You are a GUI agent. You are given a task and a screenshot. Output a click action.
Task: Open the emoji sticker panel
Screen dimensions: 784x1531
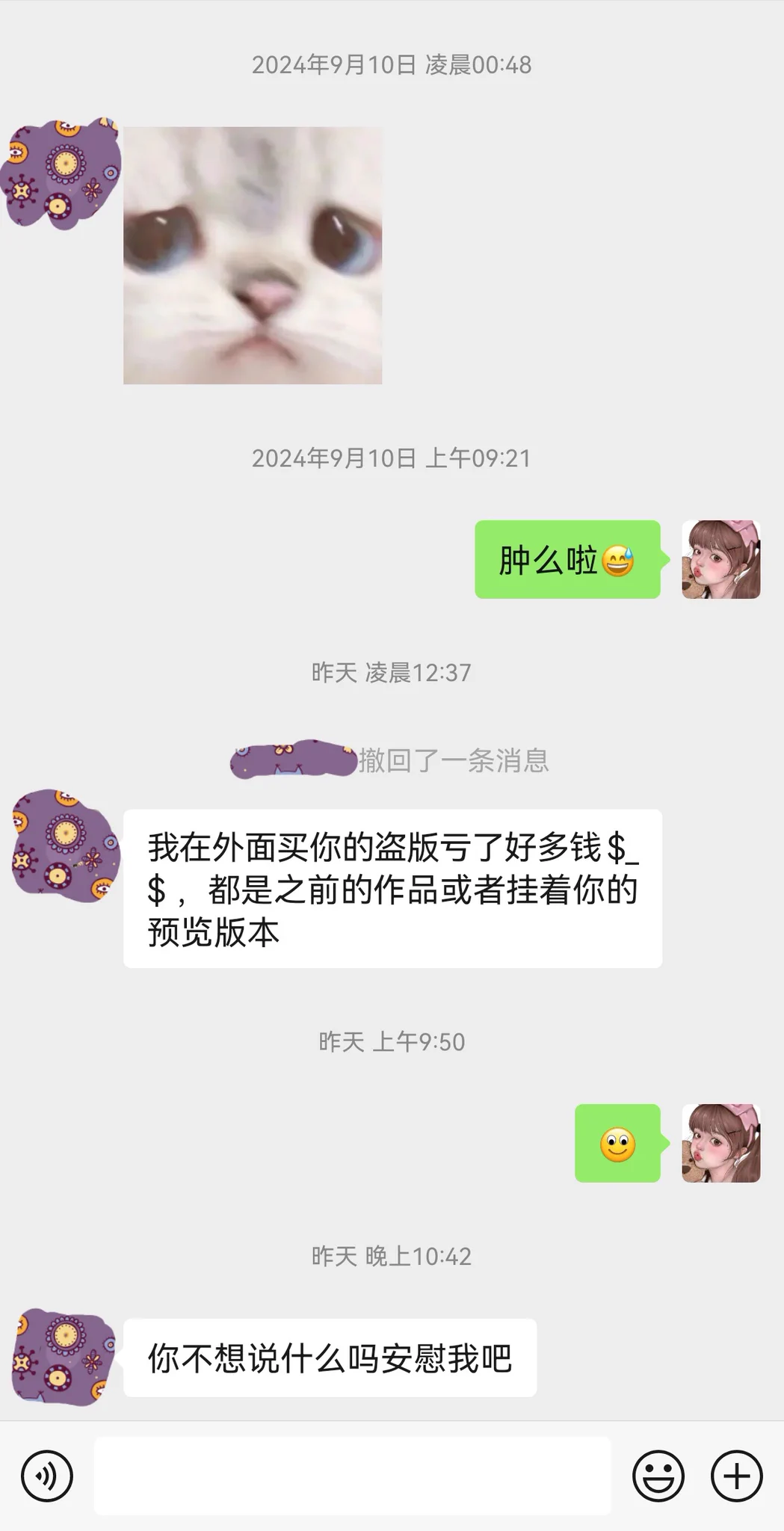[x=658, y=1476]
